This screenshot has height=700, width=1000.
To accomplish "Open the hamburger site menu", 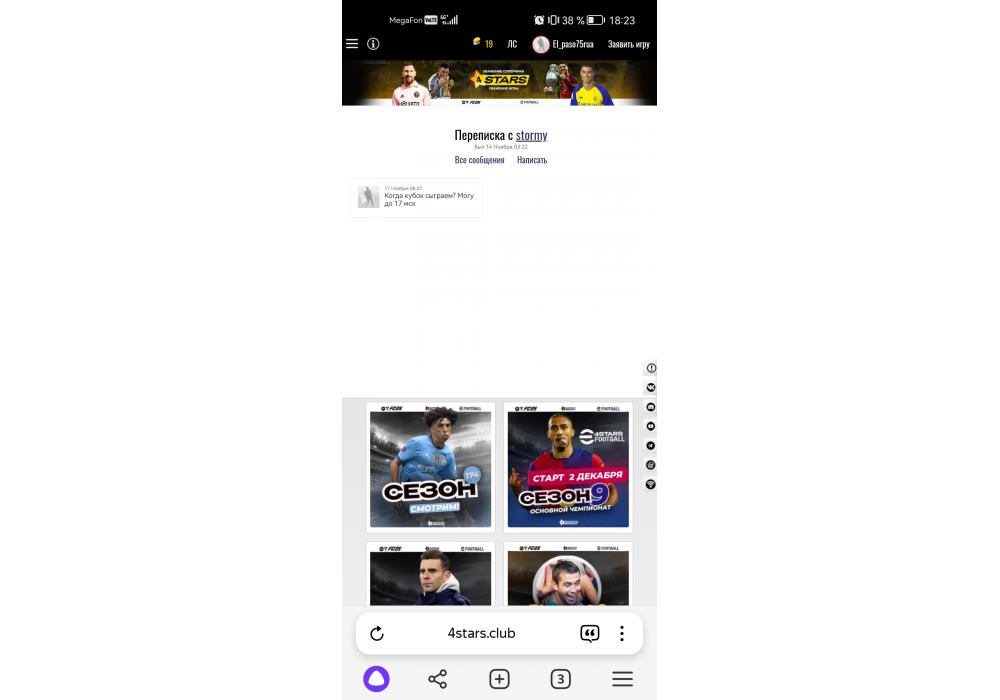I will click(x=352, y=44).
